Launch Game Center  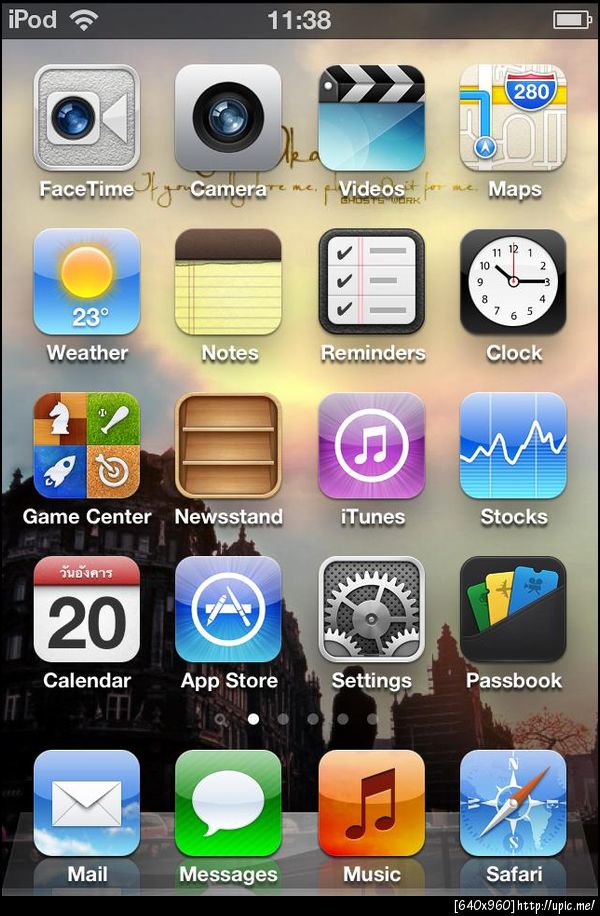[87, 446]
